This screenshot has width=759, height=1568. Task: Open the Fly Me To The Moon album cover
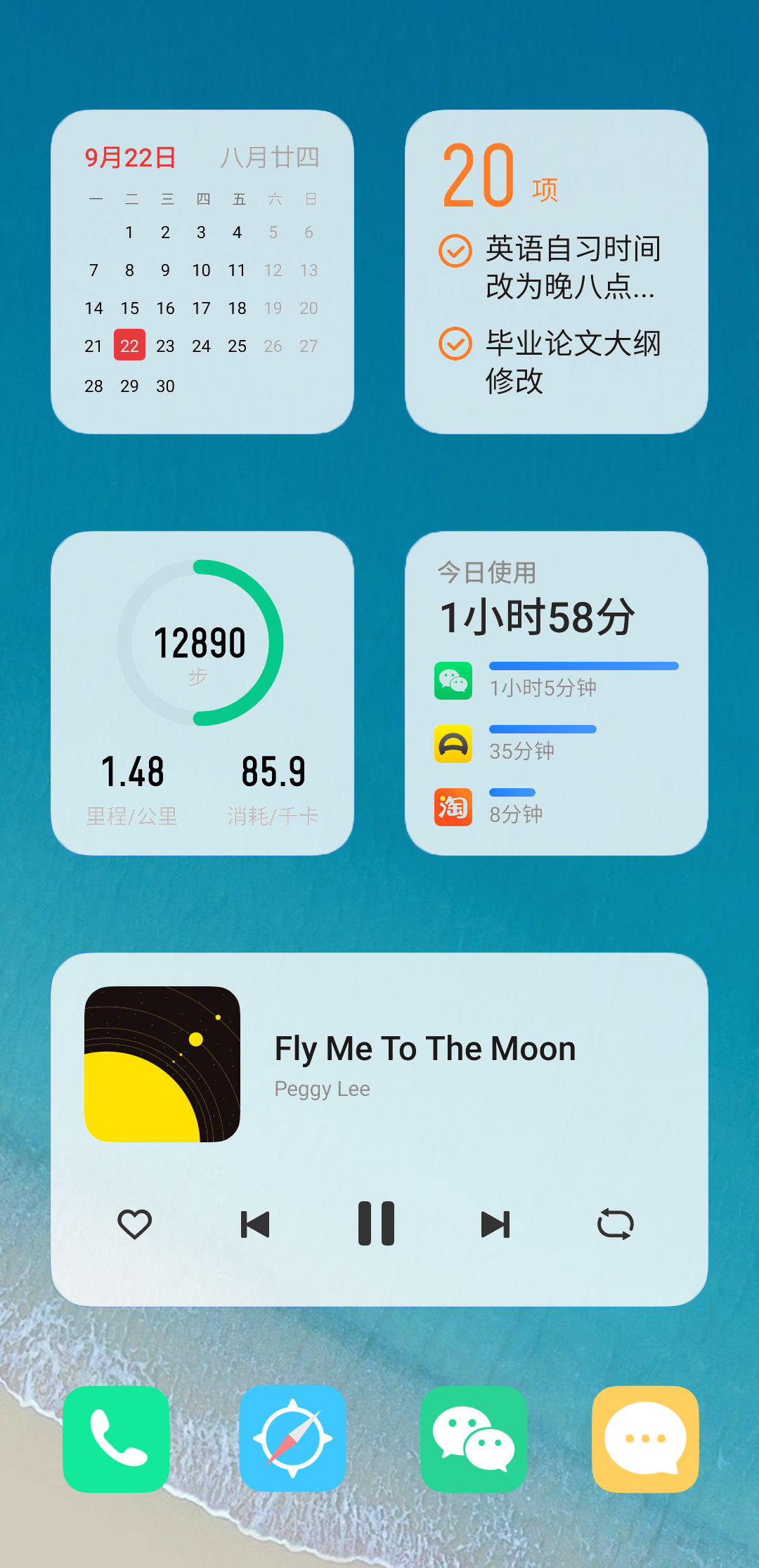pos(162,1064)
